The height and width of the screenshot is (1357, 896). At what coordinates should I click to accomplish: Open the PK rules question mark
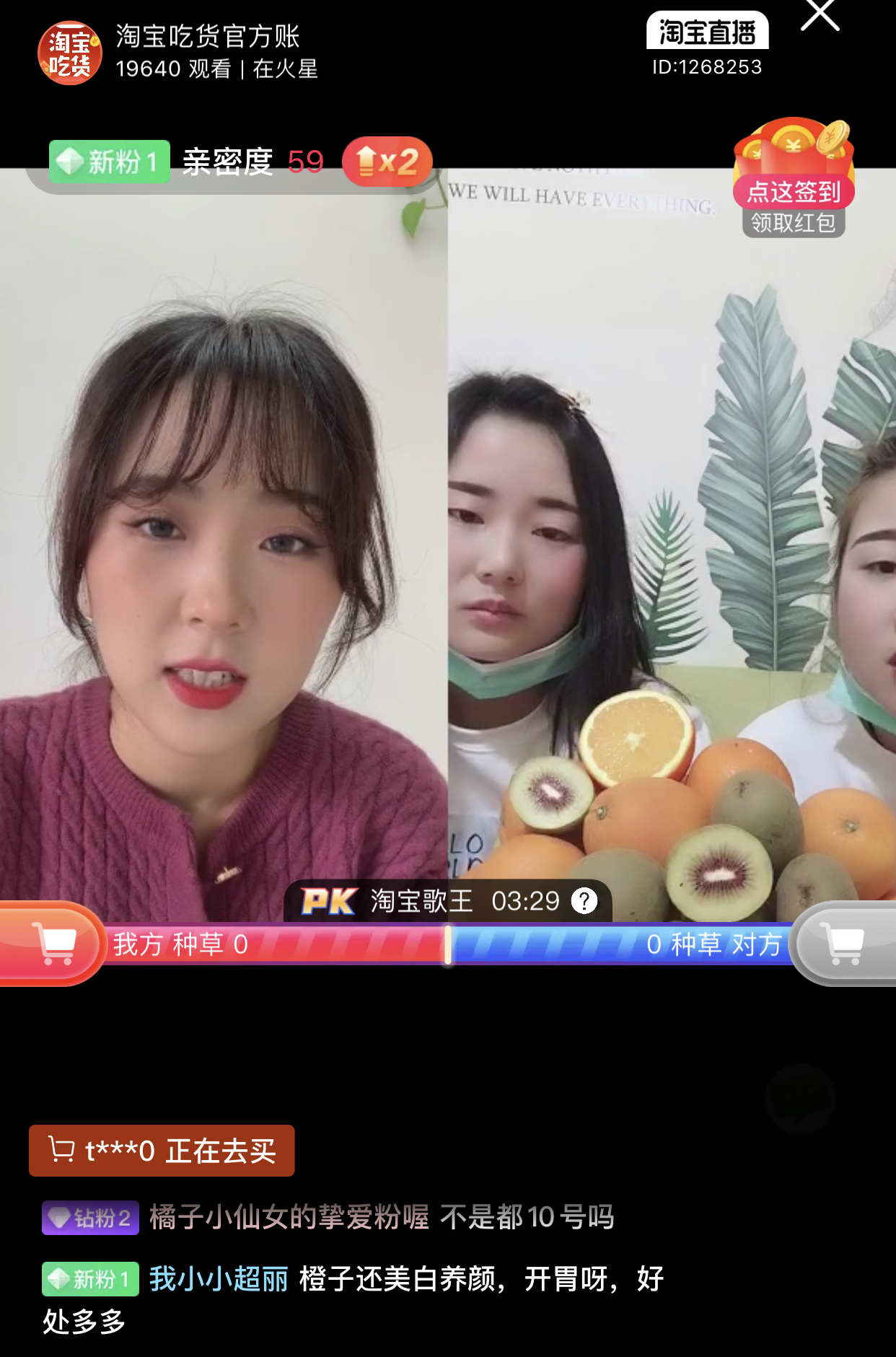click(x=584, y=901)
